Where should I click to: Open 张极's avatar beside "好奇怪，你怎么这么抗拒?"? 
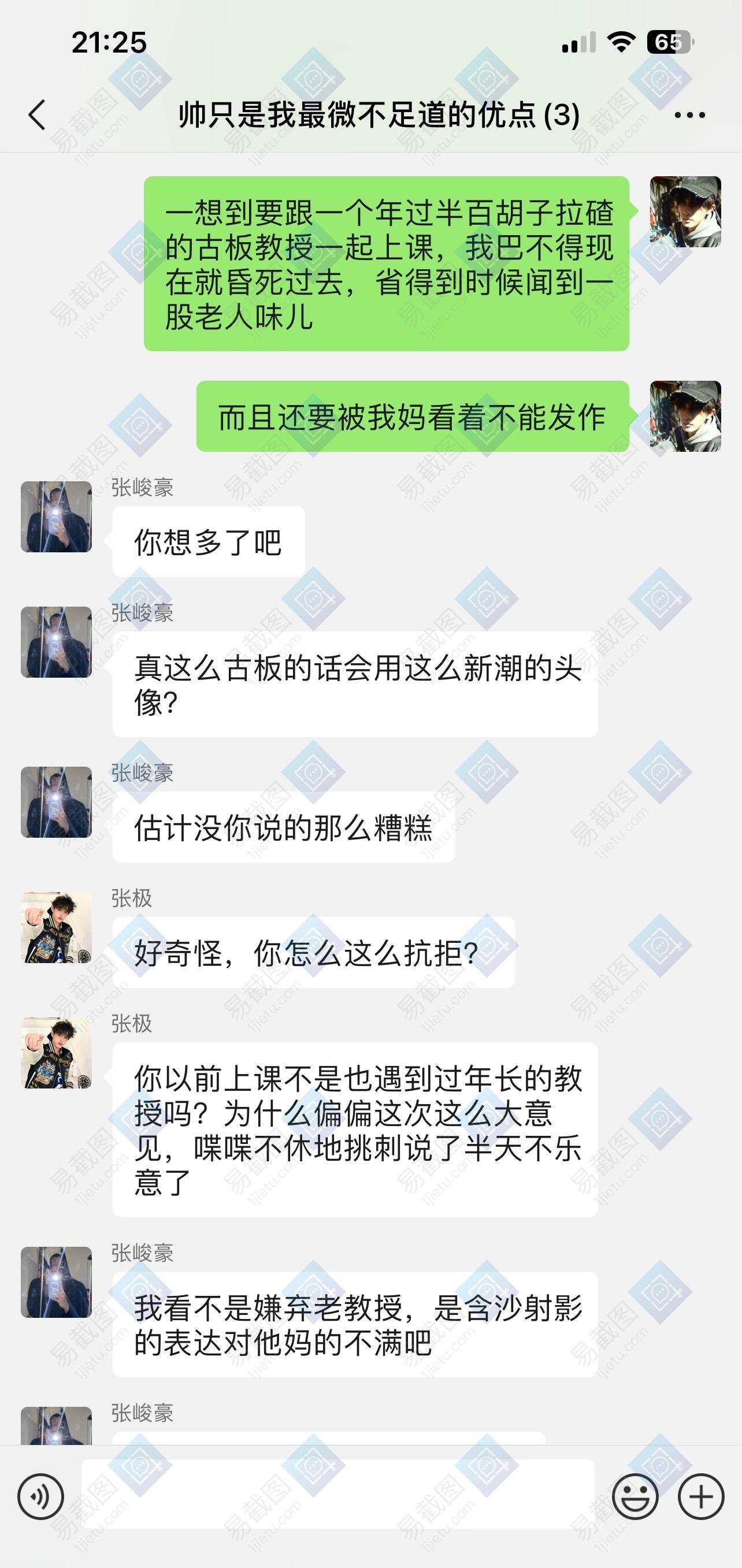(57, 928)
